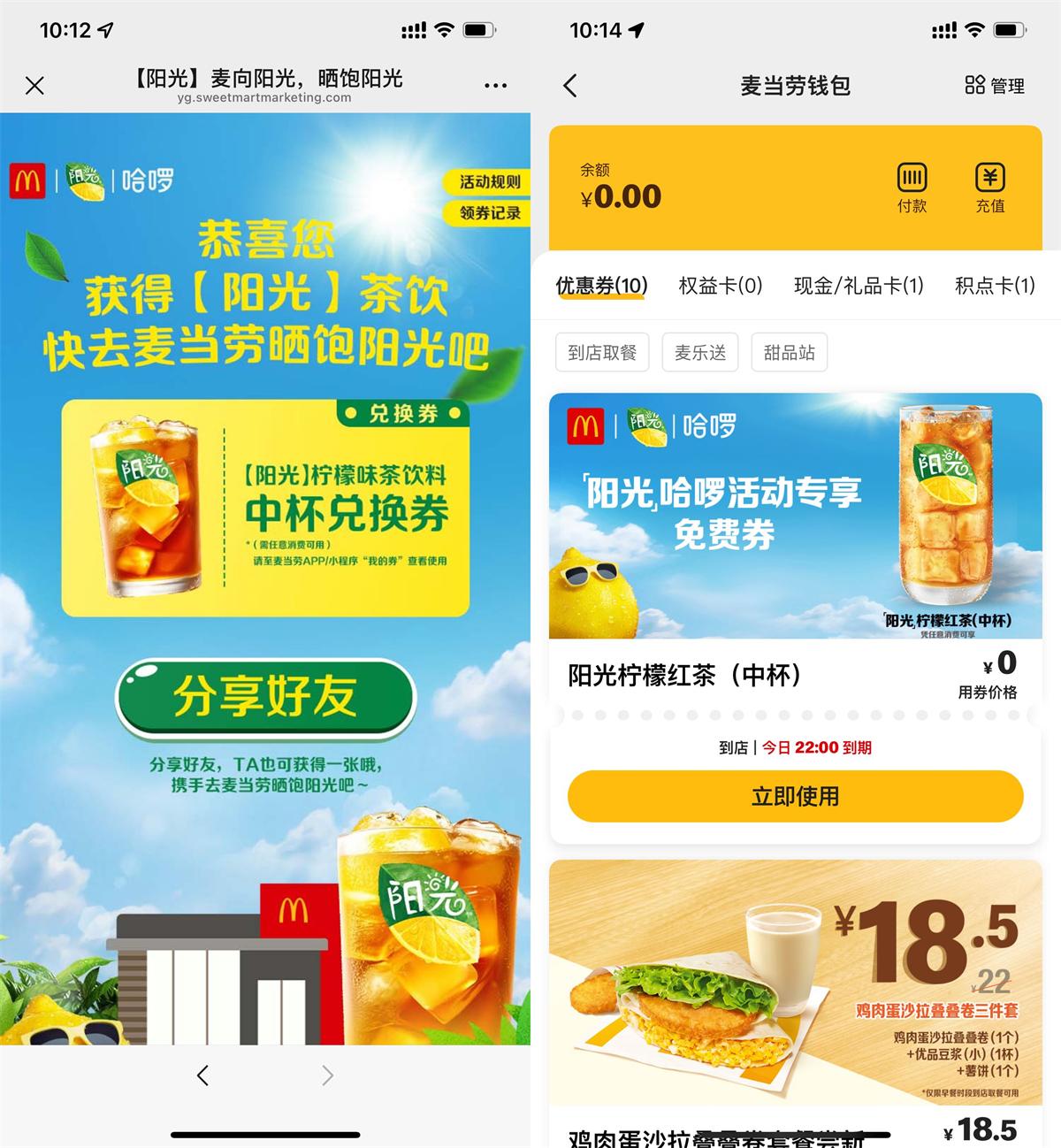Toggle the 麦乐送 filter chip

[700, 352]
